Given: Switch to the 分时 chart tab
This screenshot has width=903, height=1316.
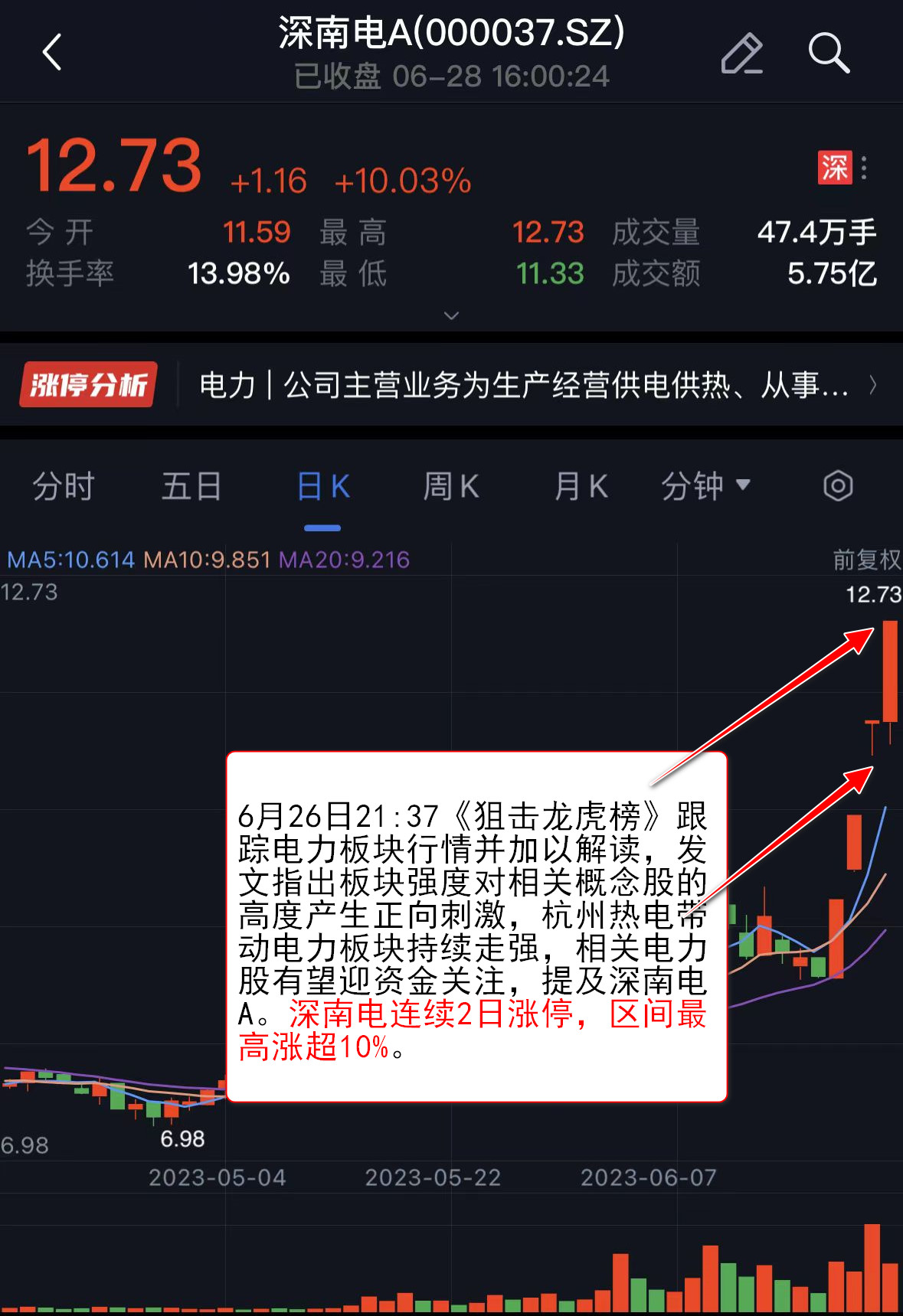Looking at the screenshot, I should coord(64,487).
